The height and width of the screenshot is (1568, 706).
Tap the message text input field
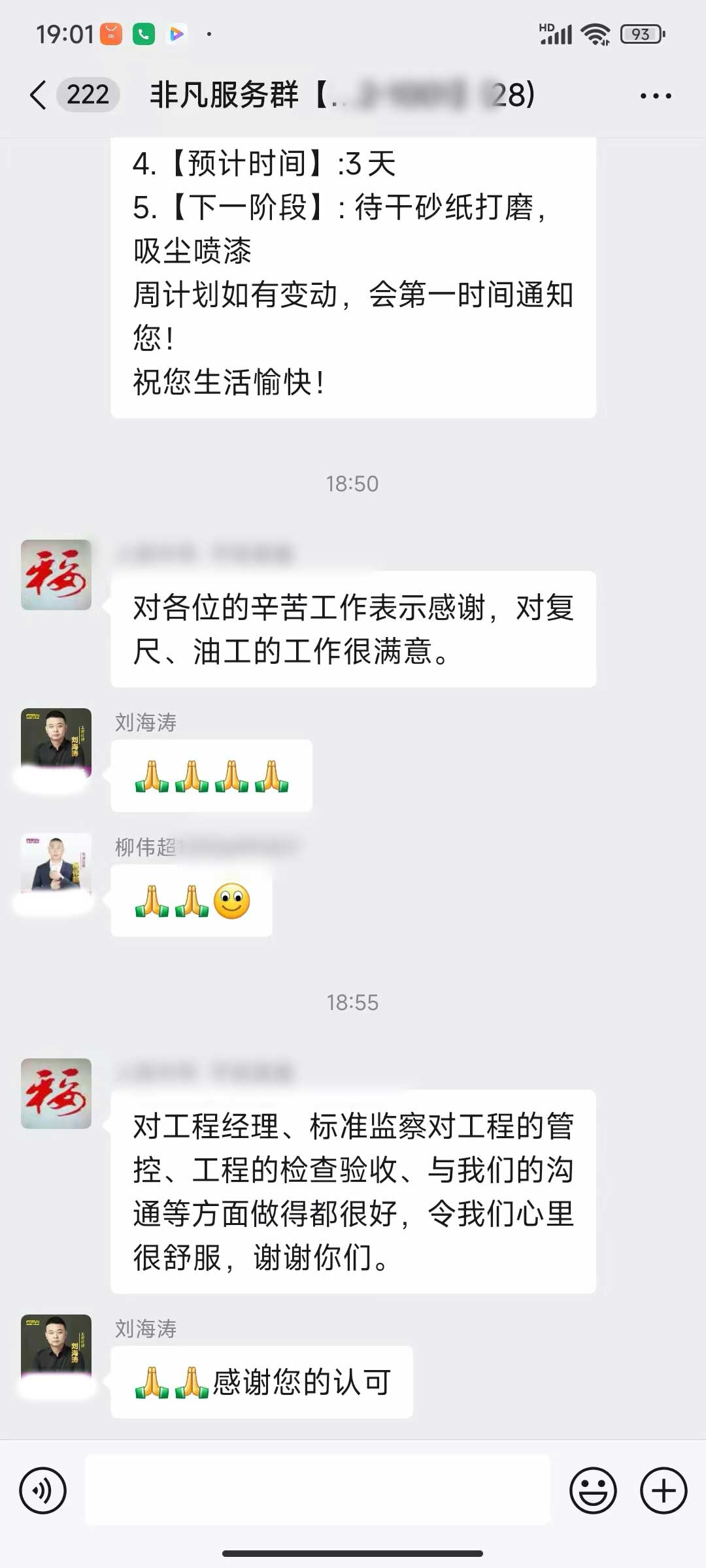click(x=318, y=1491)
